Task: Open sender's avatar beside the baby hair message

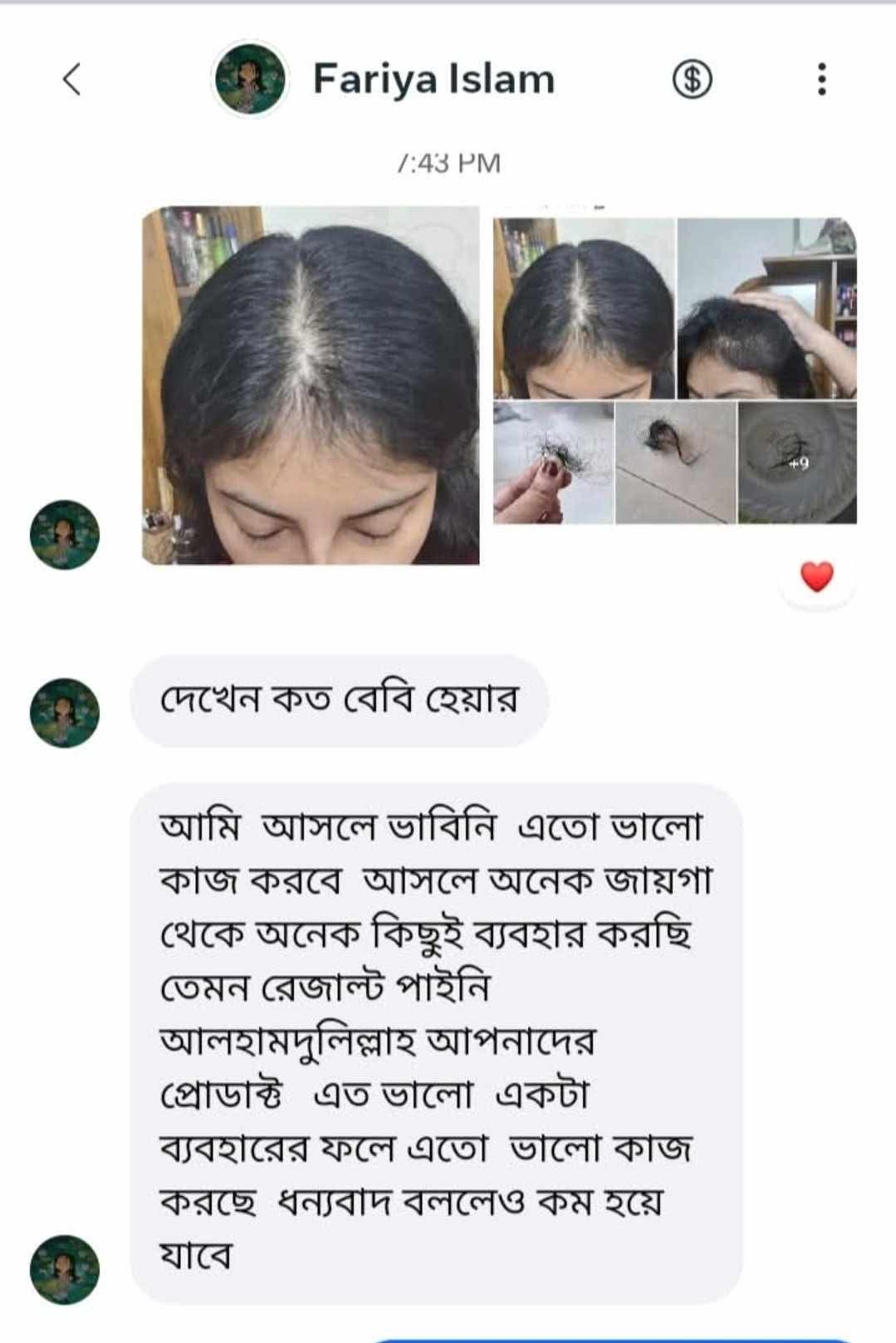Action: (65, 713)
